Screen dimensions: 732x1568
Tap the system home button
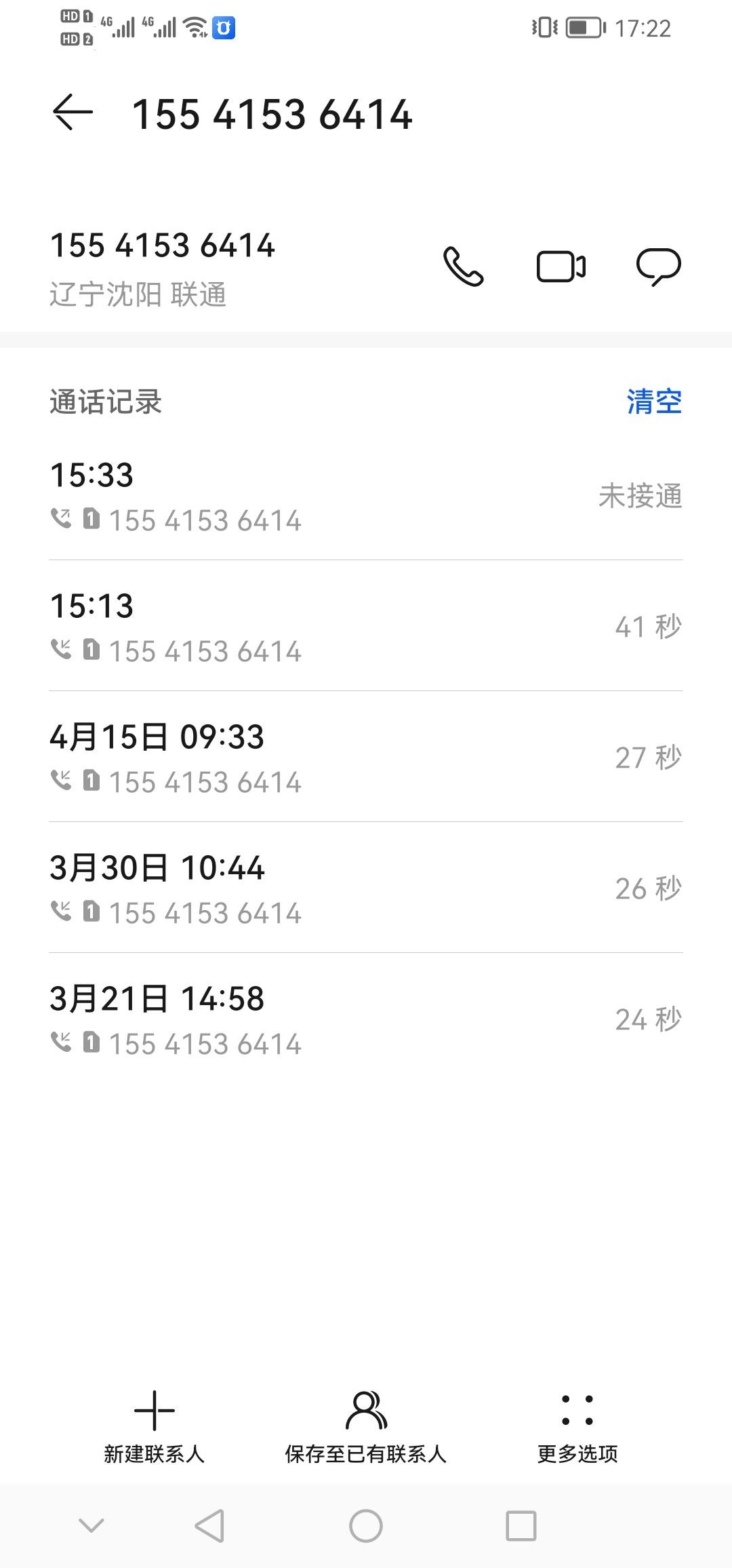(366, 1527)
